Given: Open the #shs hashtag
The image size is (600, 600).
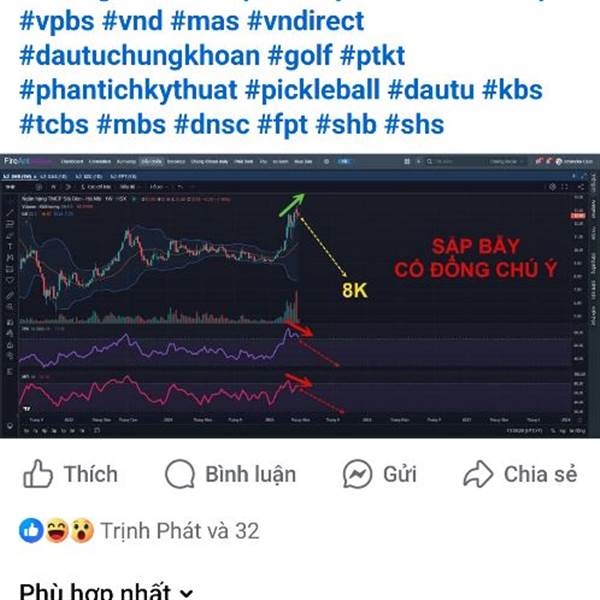Looking at the screenshot, I should coord(414,125).
